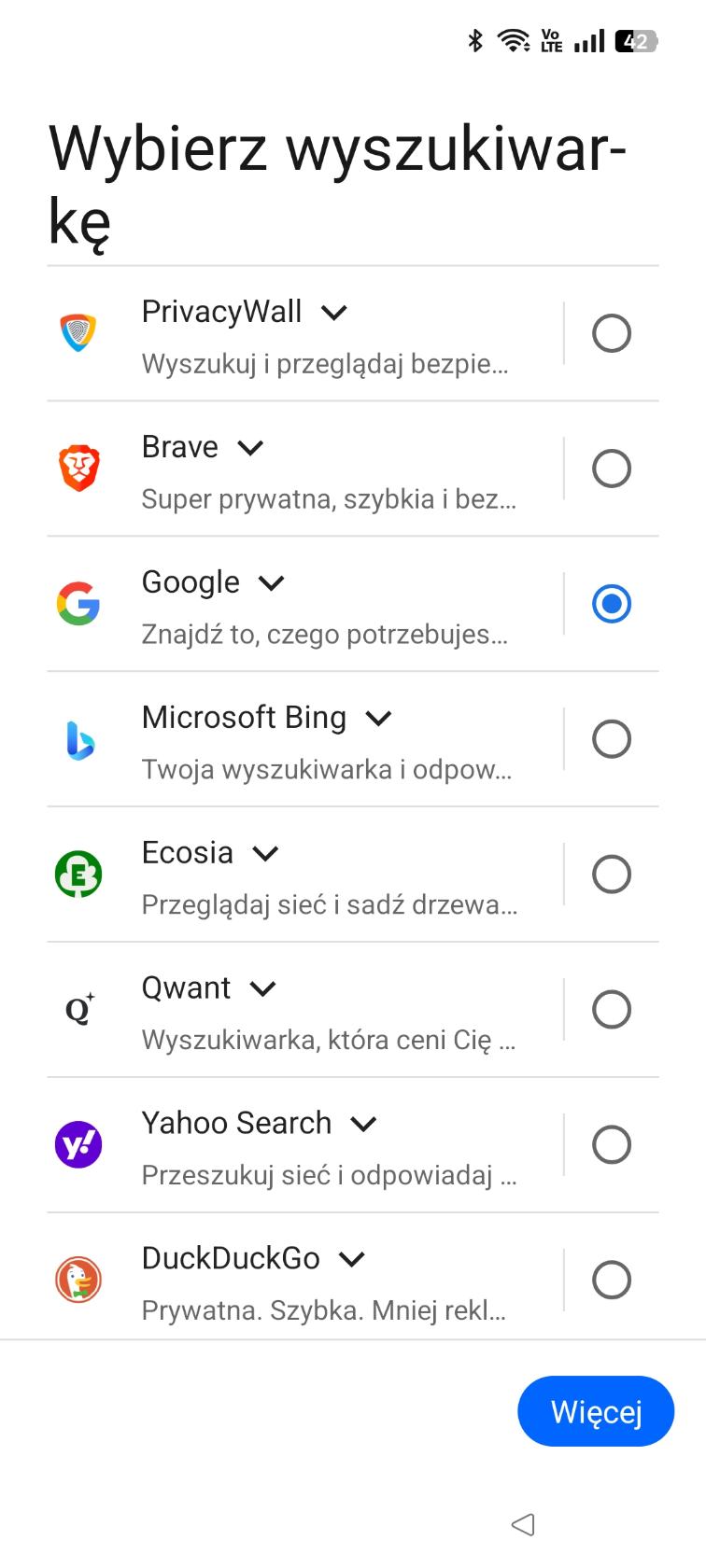The height and width of the screenshot is (1568, 706).
Task: Select the PrivacyWall radio button
Action: coord(611,333)
